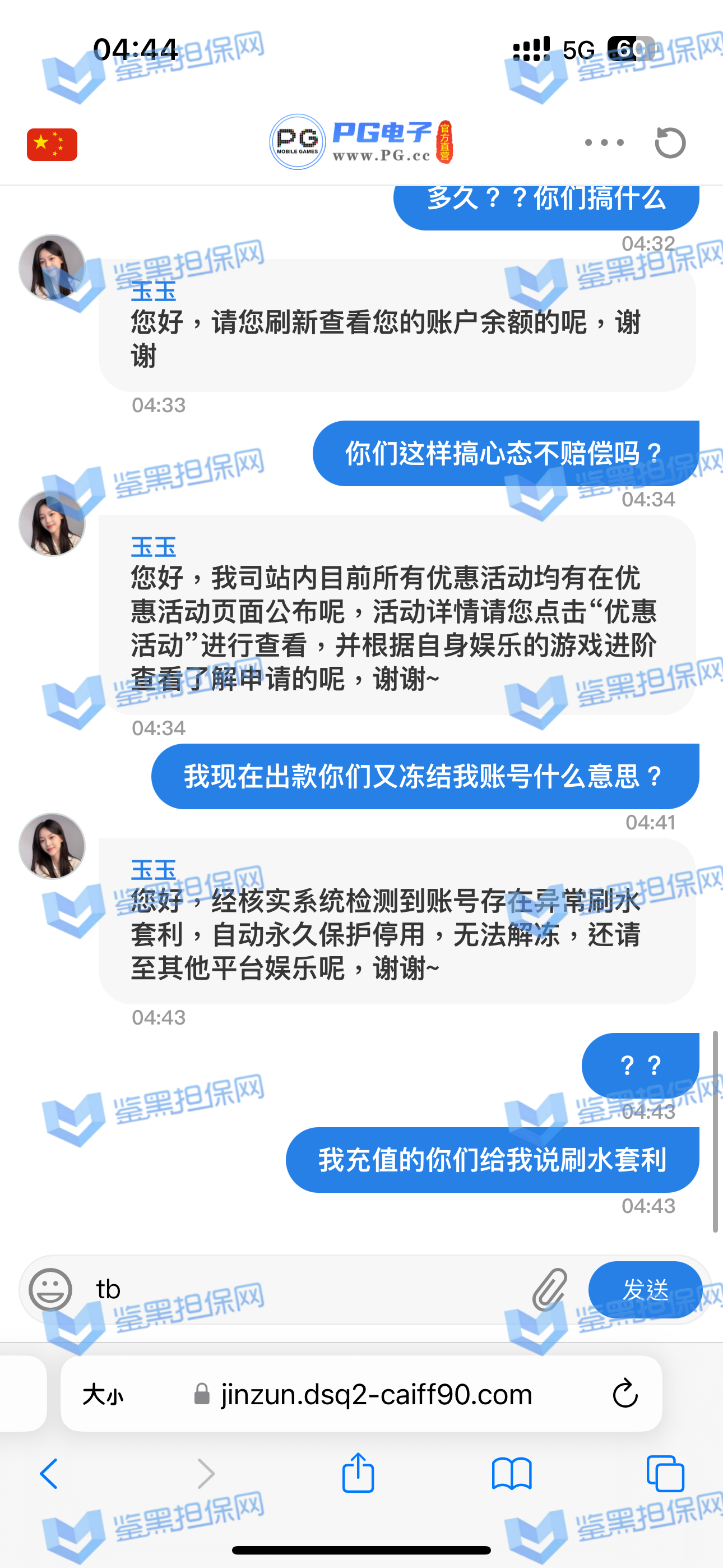Open the 大小 page settings menu
This screenshot has height=1568, width=723.
(x=103, y=1394)
